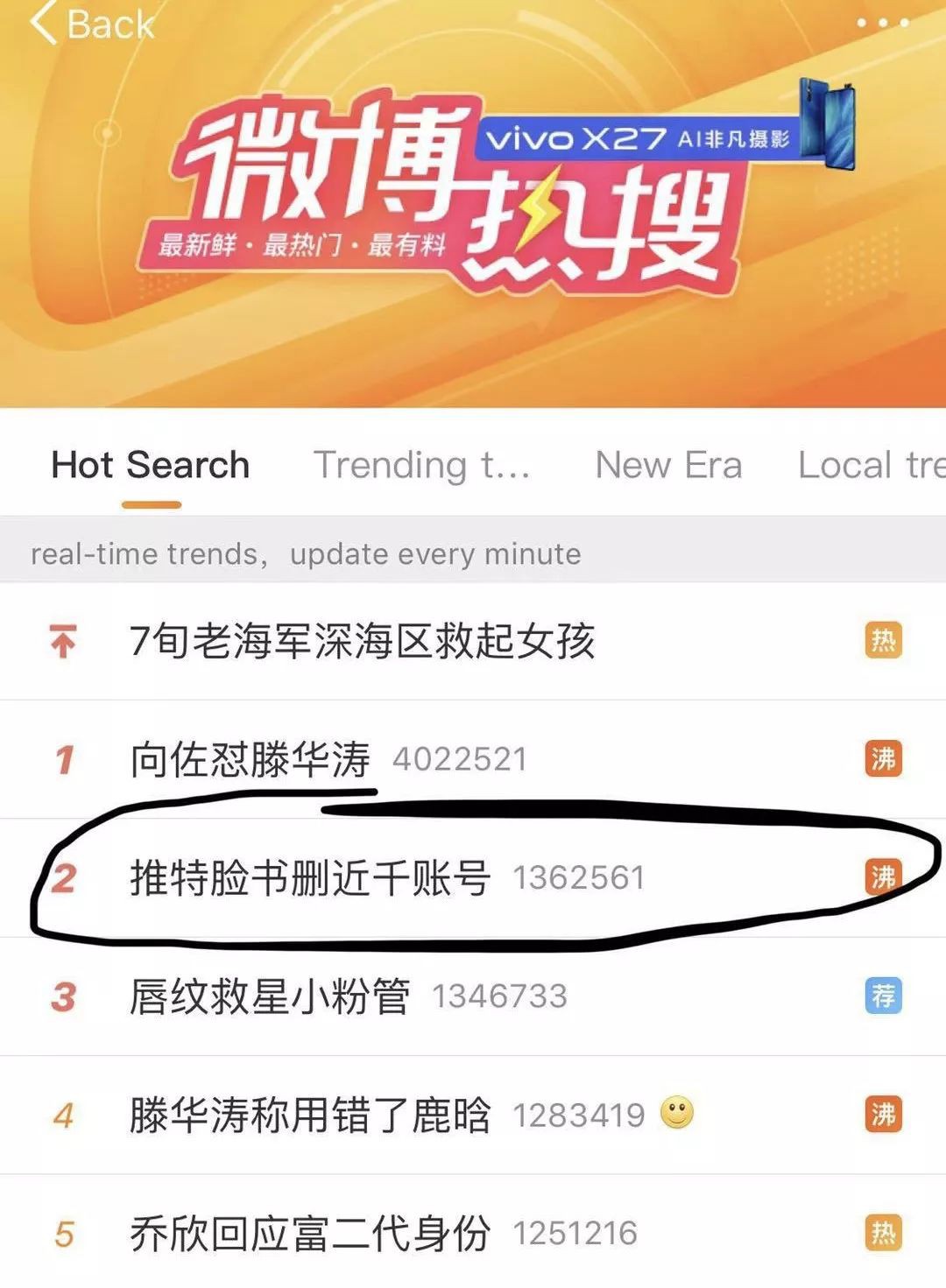Open pinned topic 7旬老海军深海区救起女孩
Viewport: 946px width, 1288px height.
(362, 642)
